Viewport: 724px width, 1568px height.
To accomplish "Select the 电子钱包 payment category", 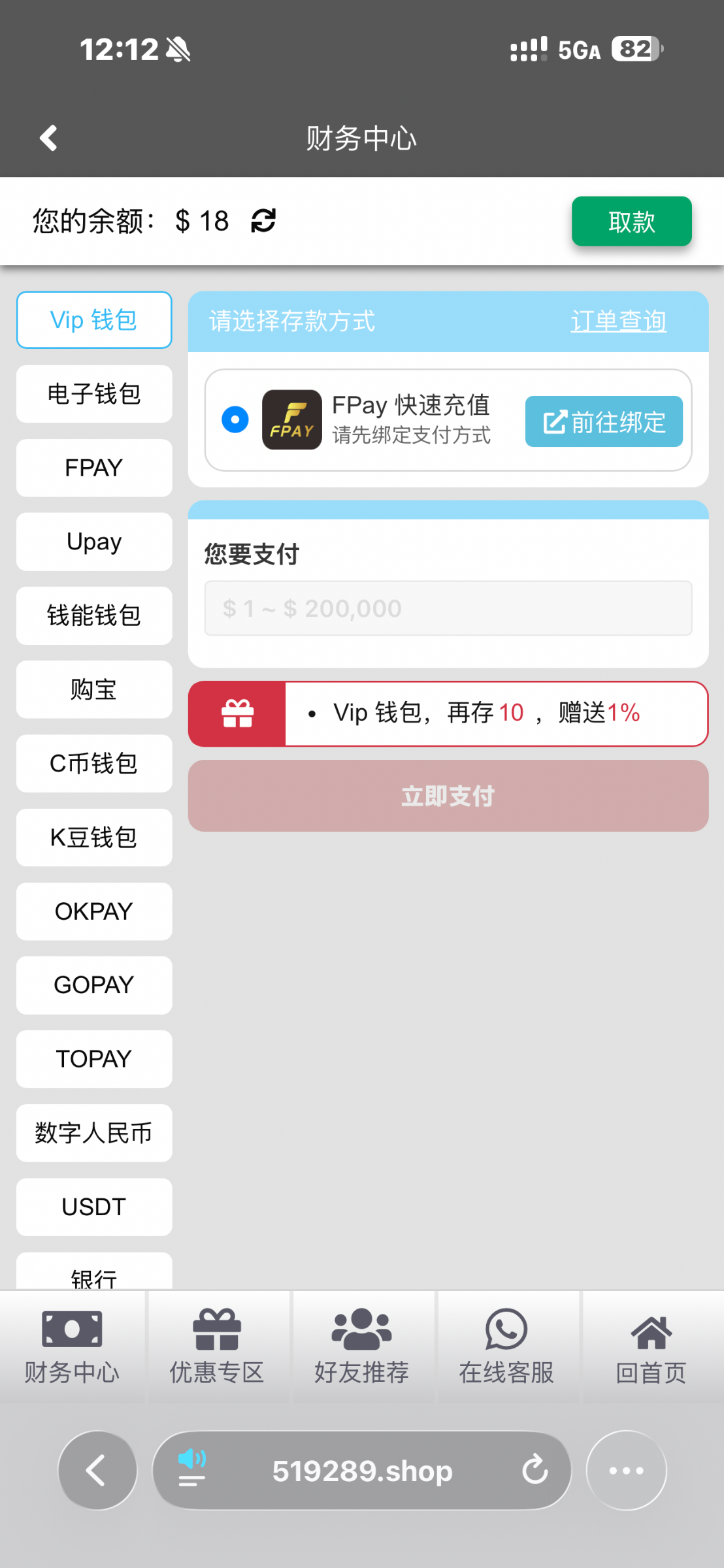I will point(93,393).
